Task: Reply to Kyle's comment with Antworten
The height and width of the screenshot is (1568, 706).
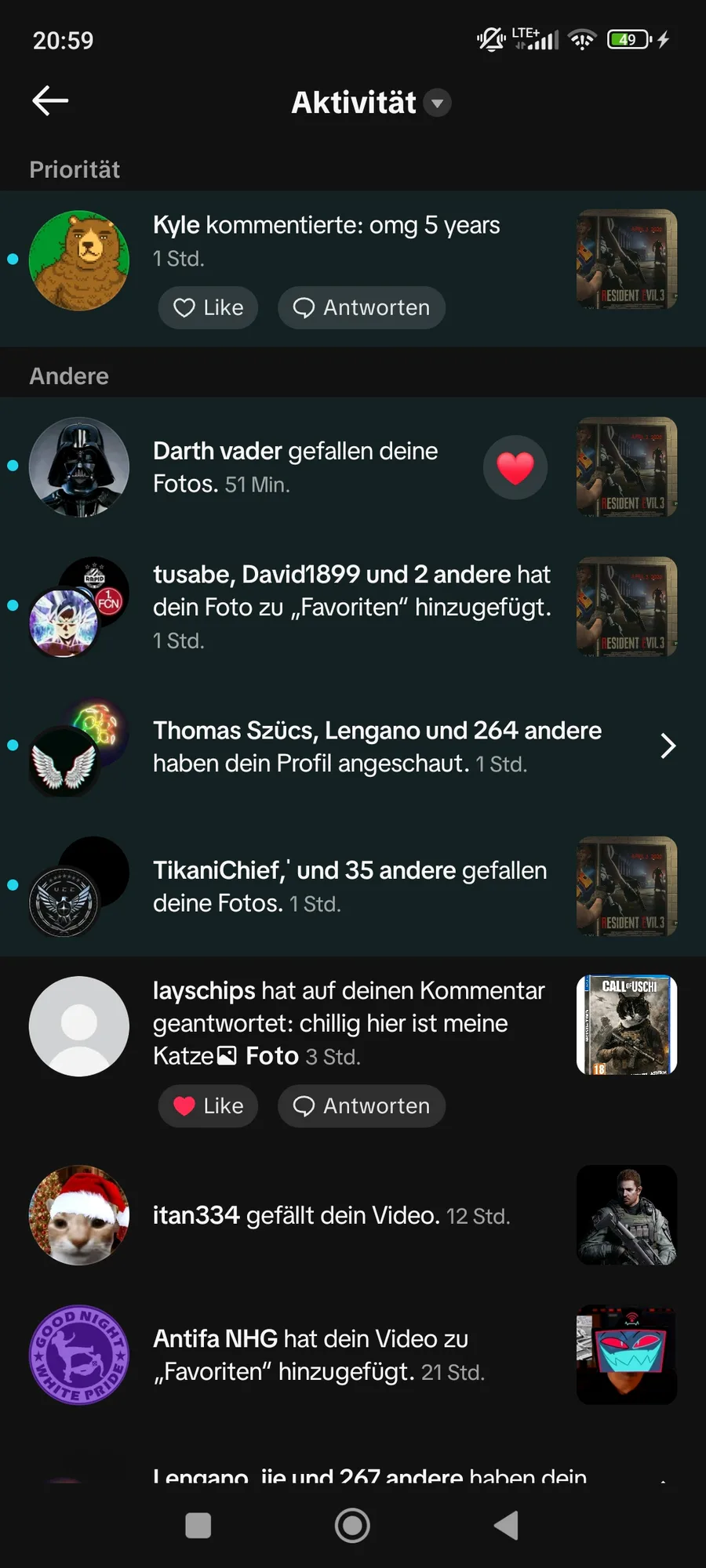Action: 361,308
